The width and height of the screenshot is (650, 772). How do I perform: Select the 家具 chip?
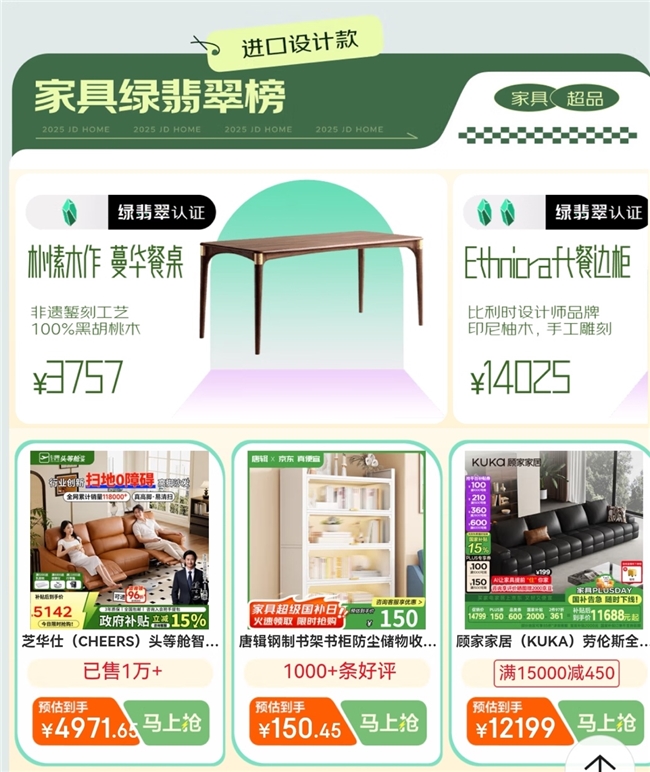(528, 98)
